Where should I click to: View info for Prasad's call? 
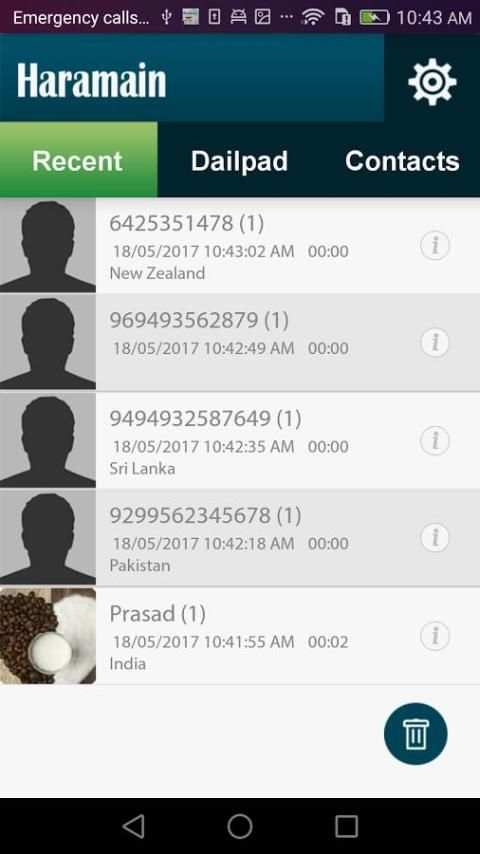pos(435,636)
